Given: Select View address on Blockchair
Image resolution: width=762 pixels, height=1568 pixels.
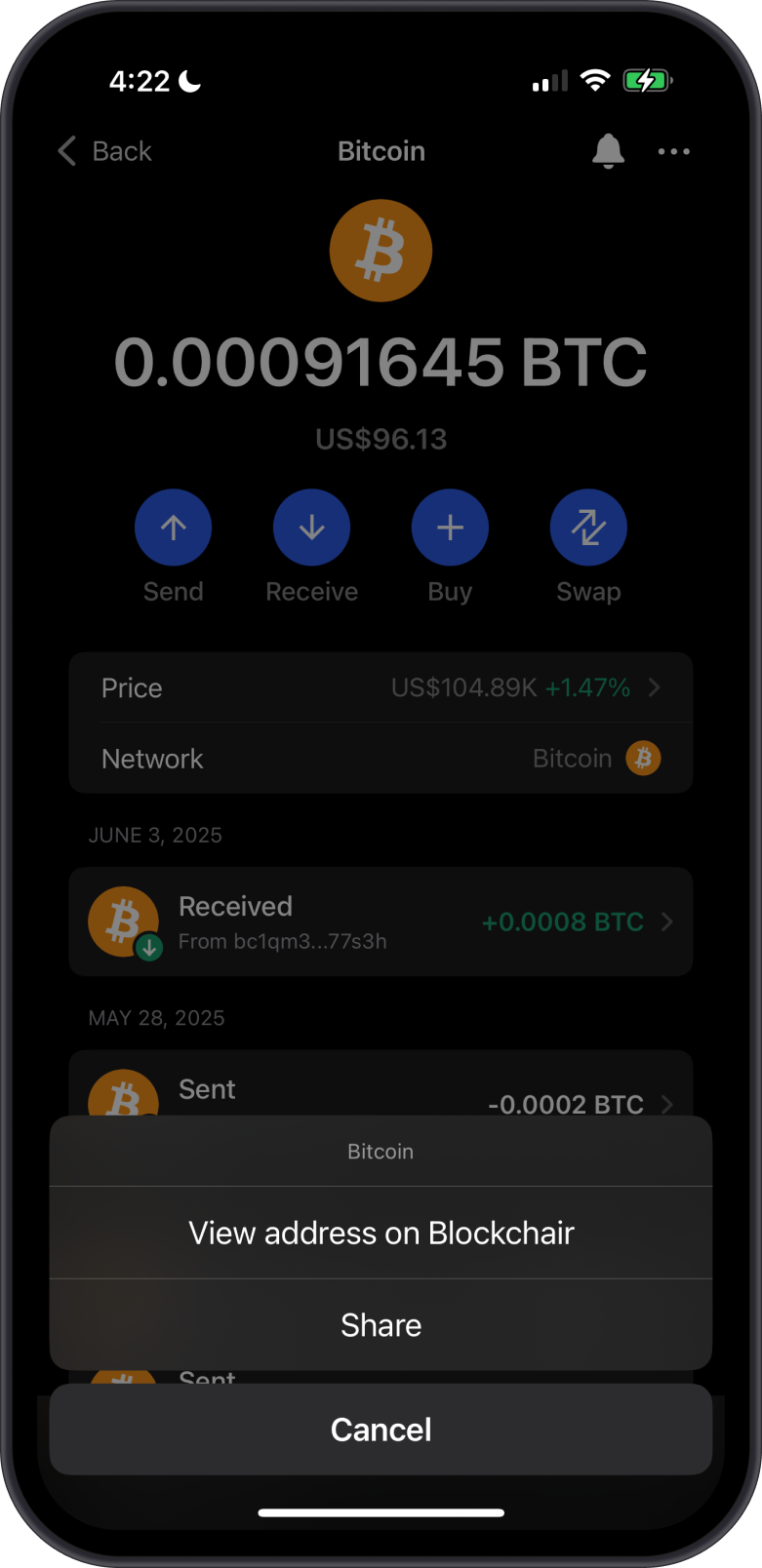Looking at the screenshot, I should tap(381, 1233).
